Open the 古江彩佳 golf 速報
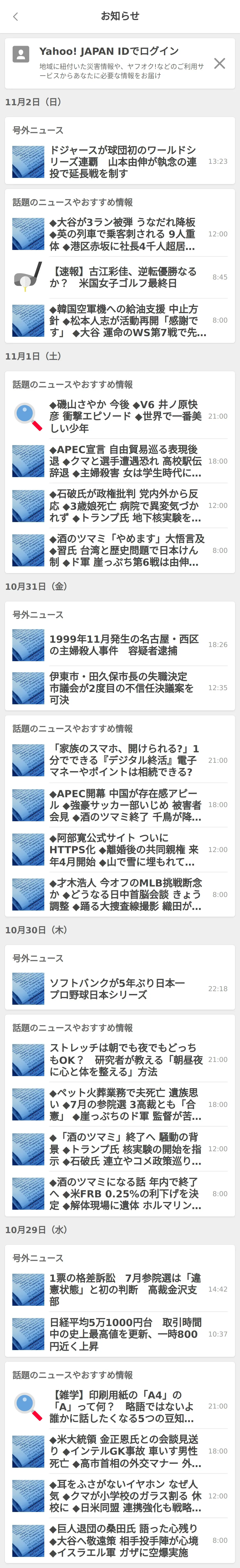 pos(122,277)
